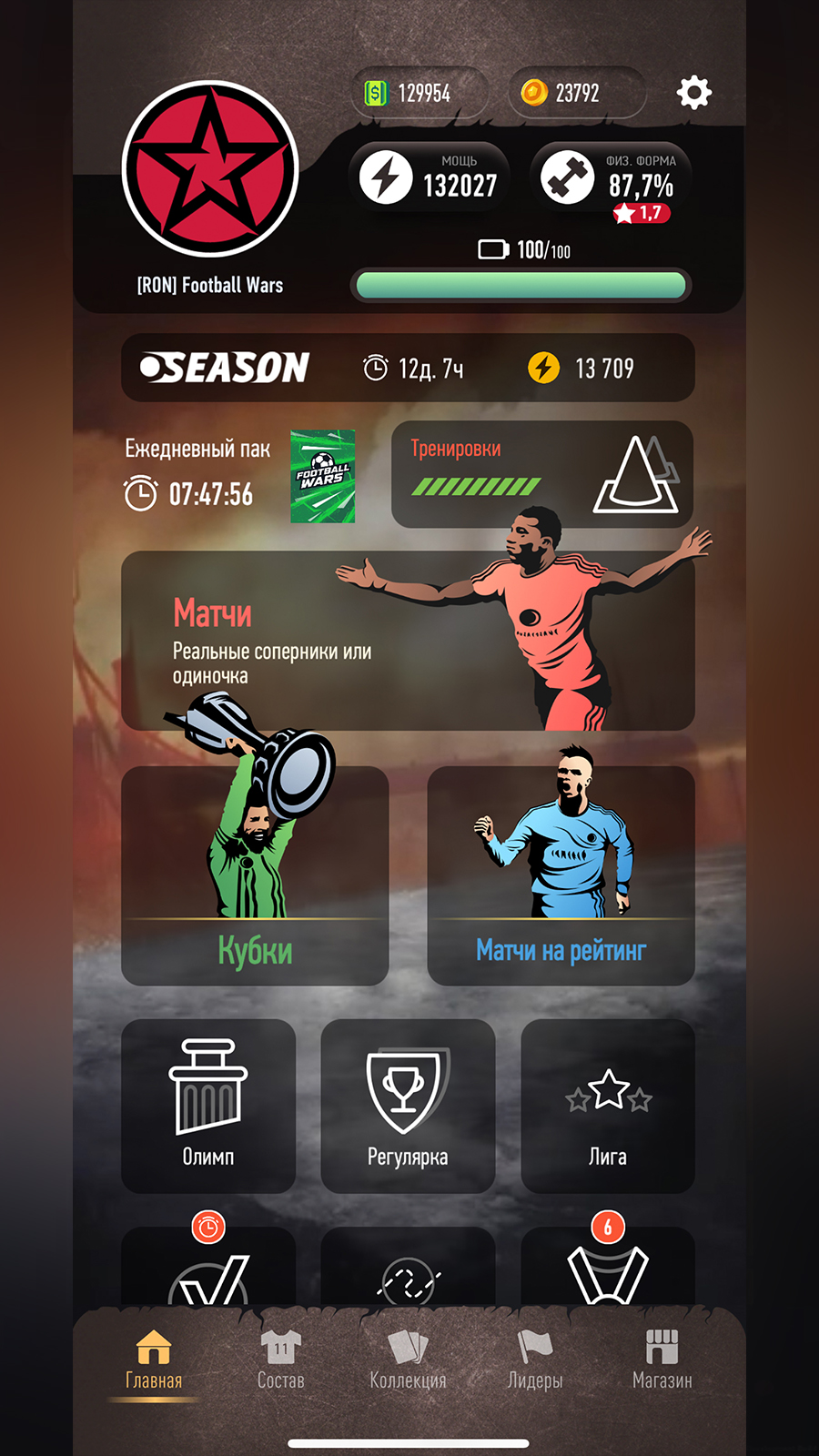Switch to the Коллекция tab
The width and height of the screenshot is (819, 1456).
tap(408, 1360)
